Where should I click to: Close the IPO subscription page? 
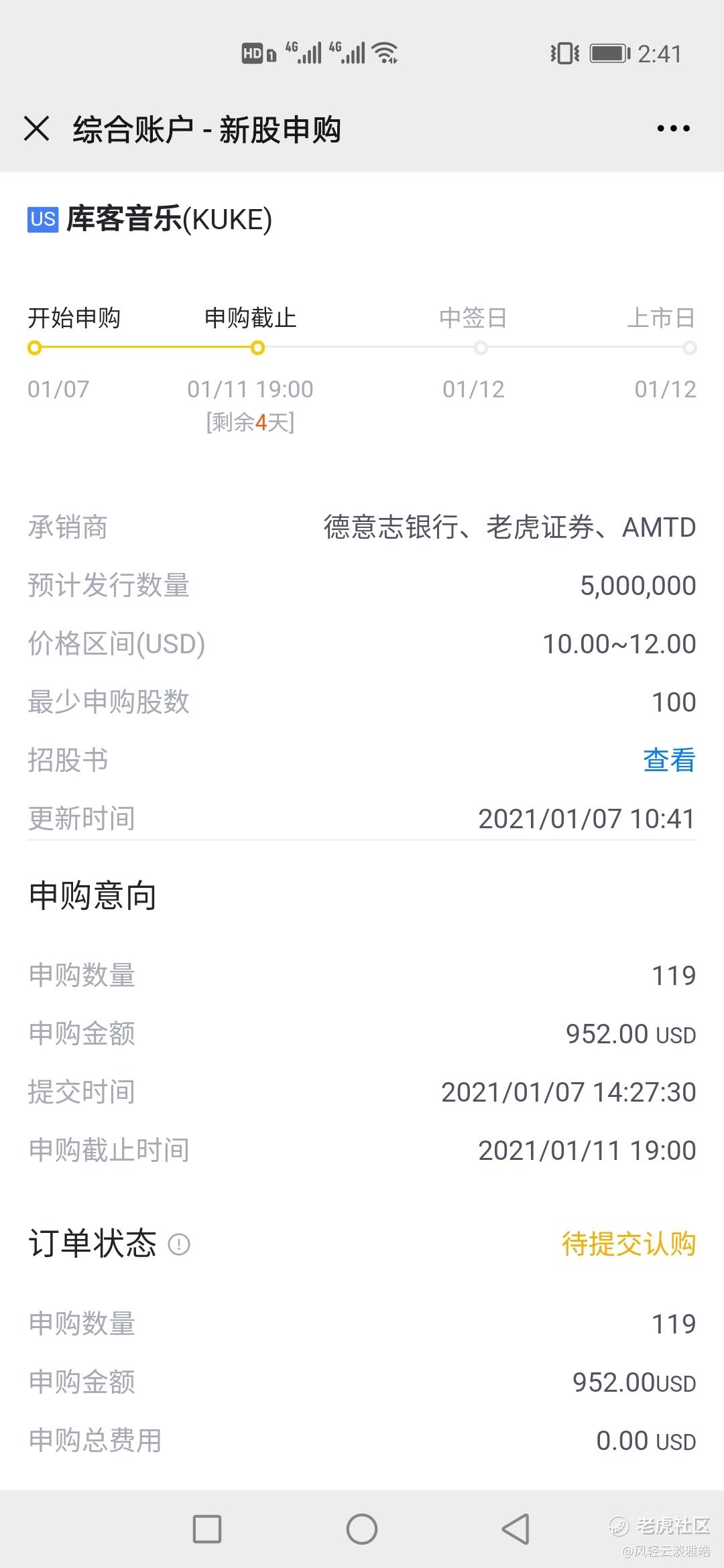37,128
